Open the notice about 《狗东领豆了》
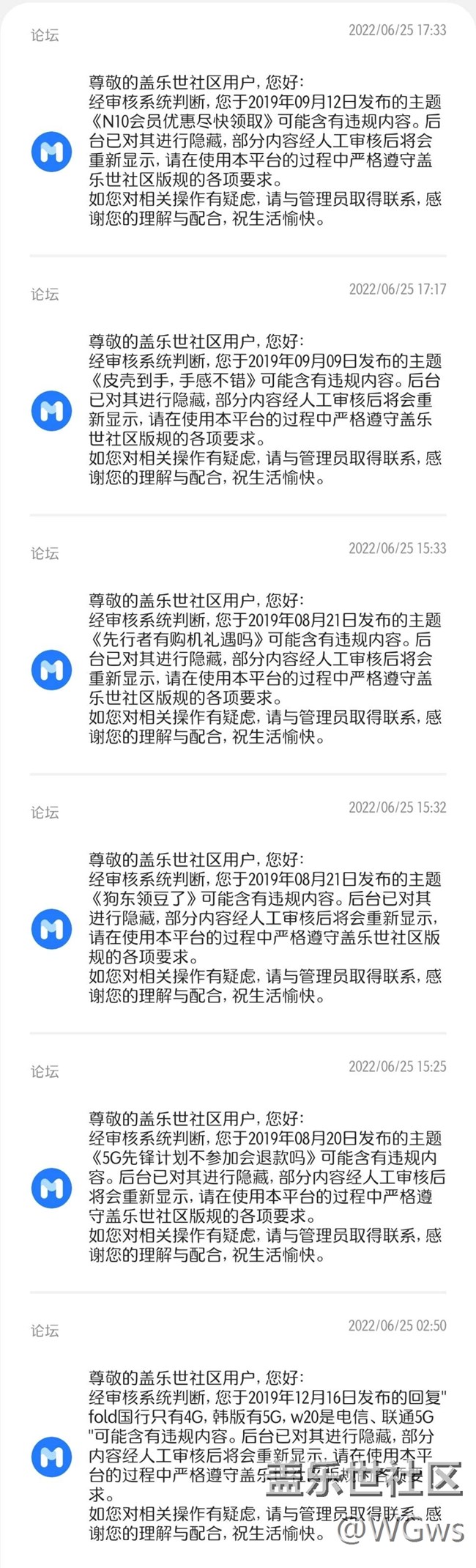The width and height of the screenshot is (476, 1568). click(x=265, y=928)
